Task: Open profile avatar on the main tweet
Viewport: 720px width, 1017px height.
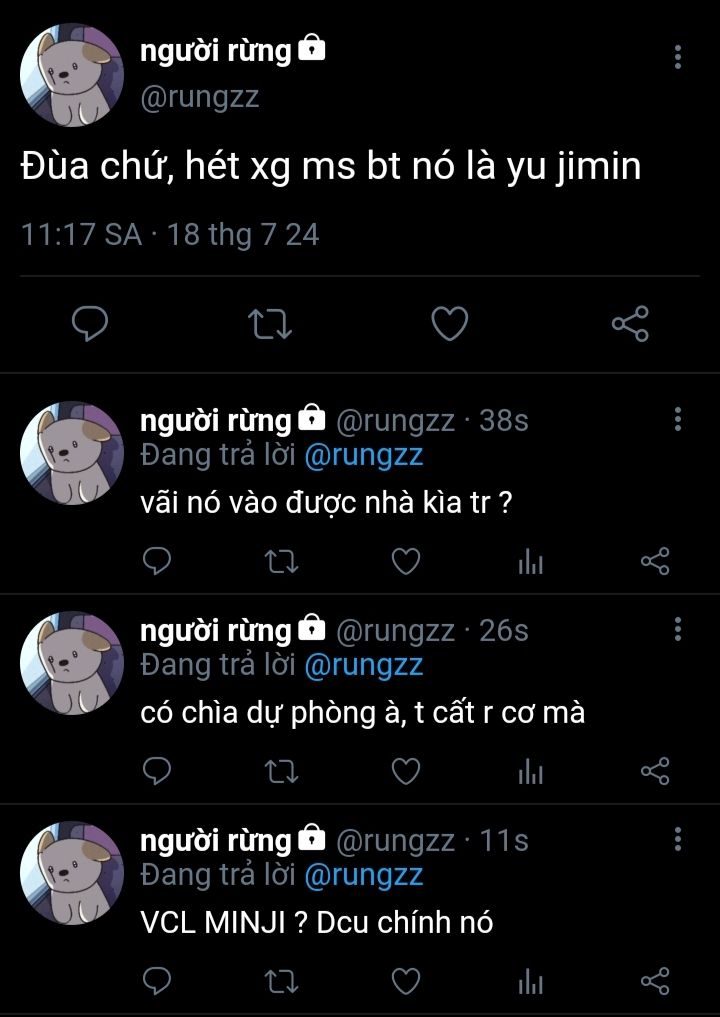Action: click(71, 72)
